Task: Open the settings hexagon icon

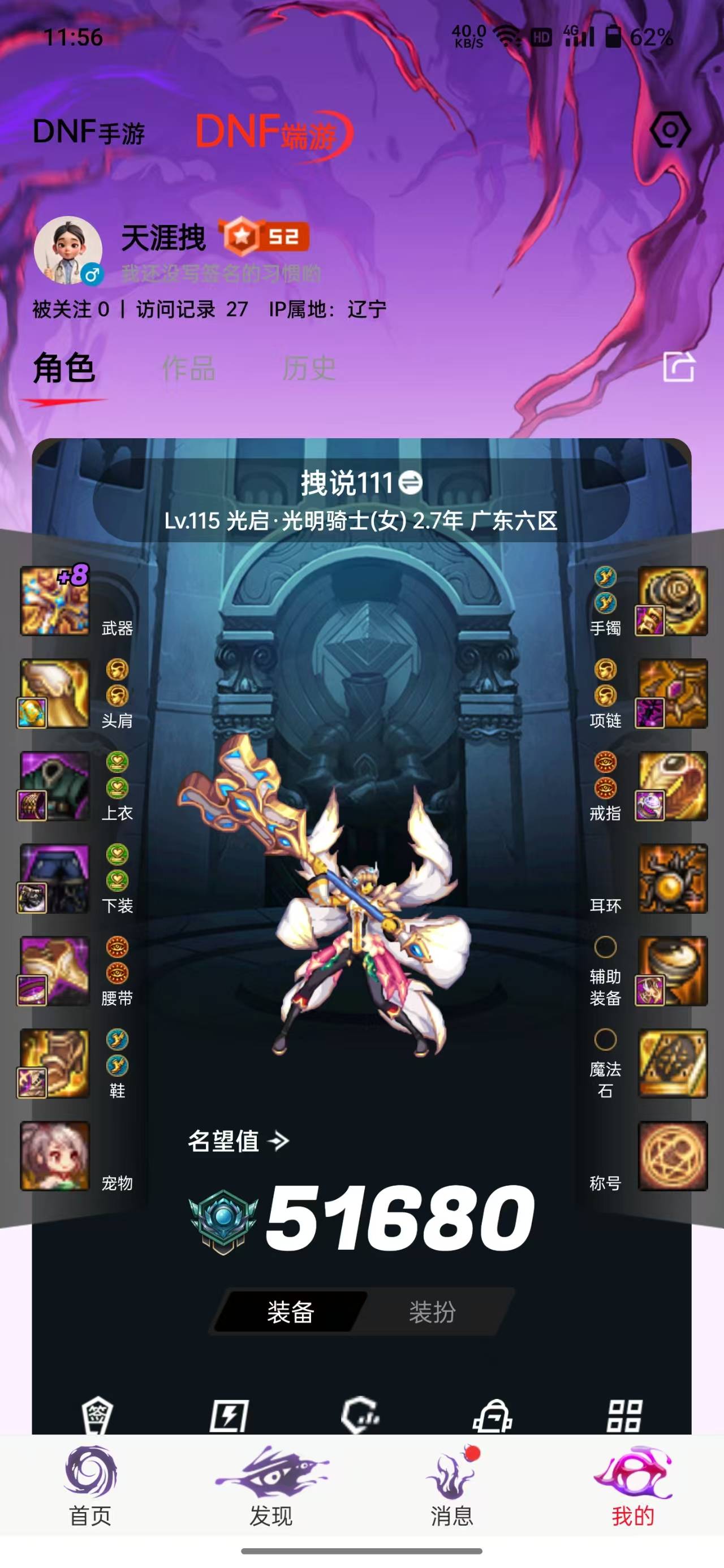Action: [x=669, y=129]
